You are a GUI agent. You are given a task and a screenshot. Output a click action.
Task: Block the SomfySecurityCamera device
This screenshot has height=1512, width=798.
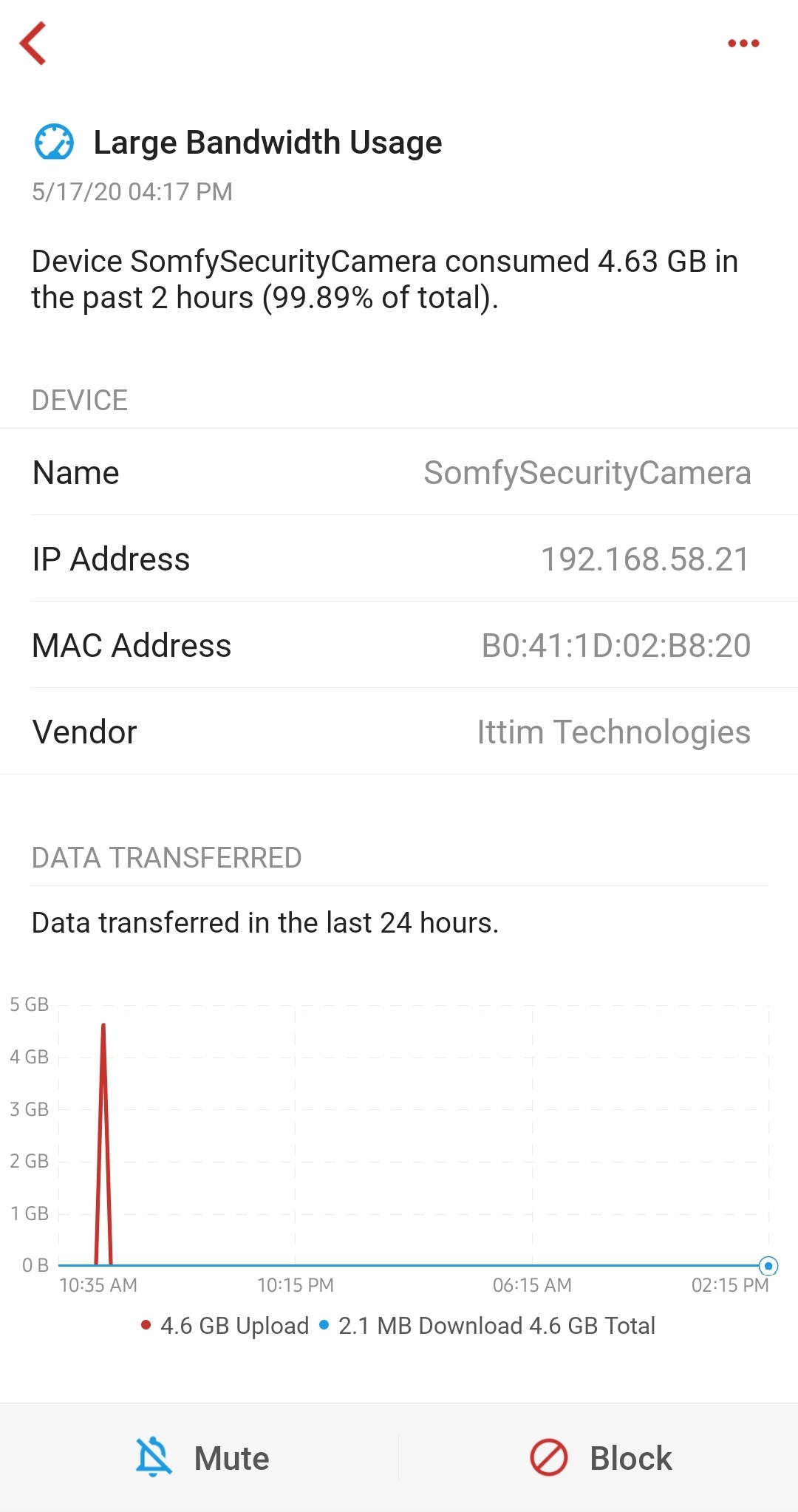[601, 1458]
